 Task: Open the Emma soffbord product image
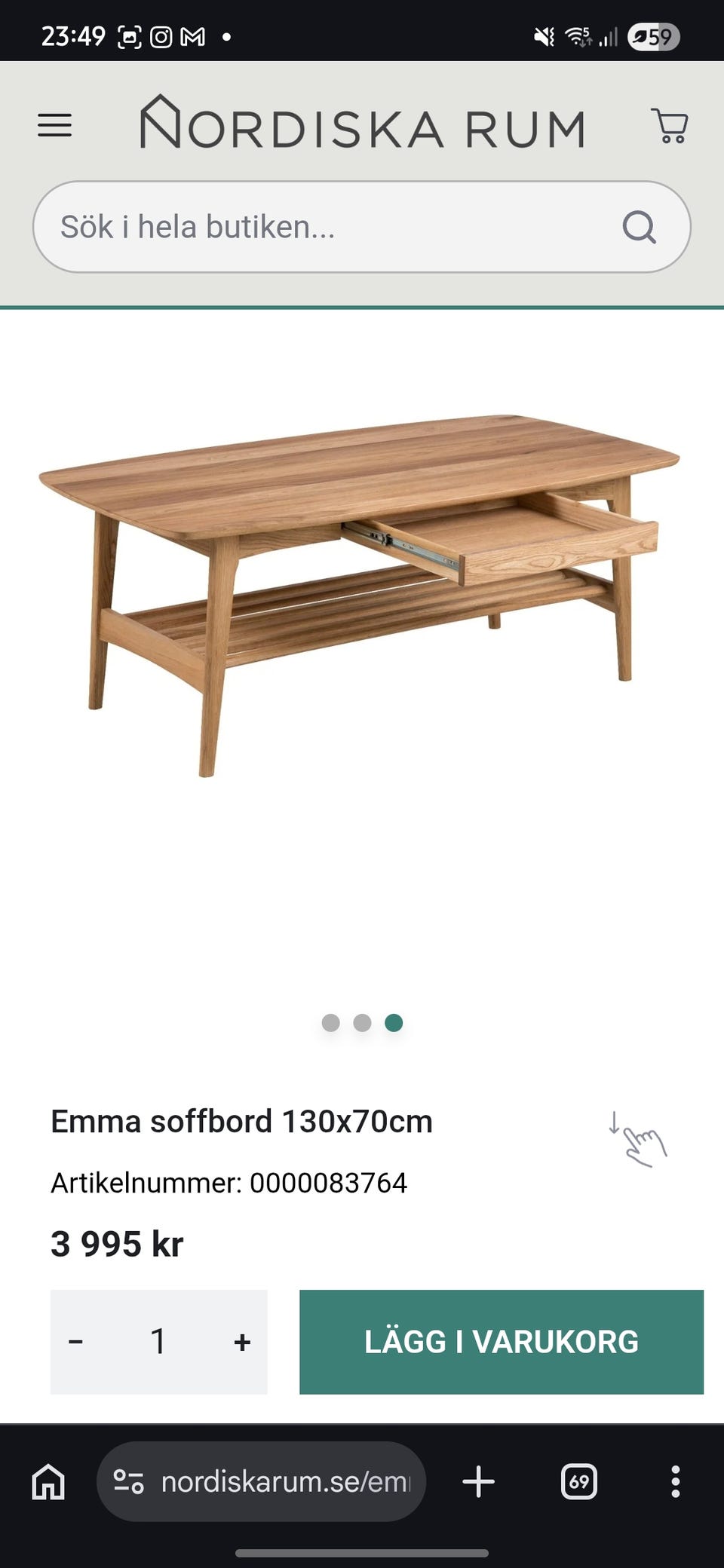pos(360,596)
